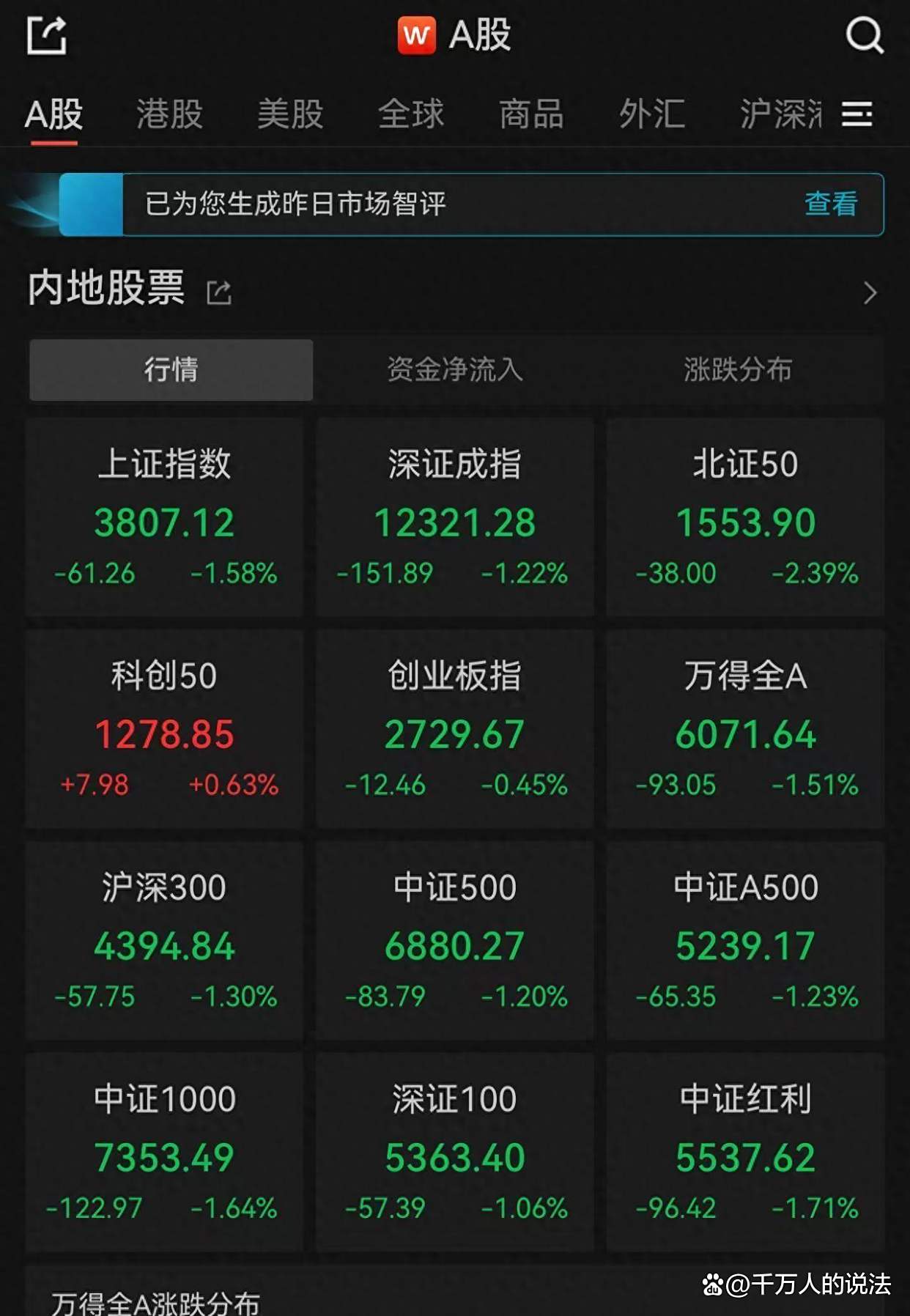Image resolution: width=910 pixels, height=1316 pixels.
Task: Open the share icon top-left
Action: 45,37
